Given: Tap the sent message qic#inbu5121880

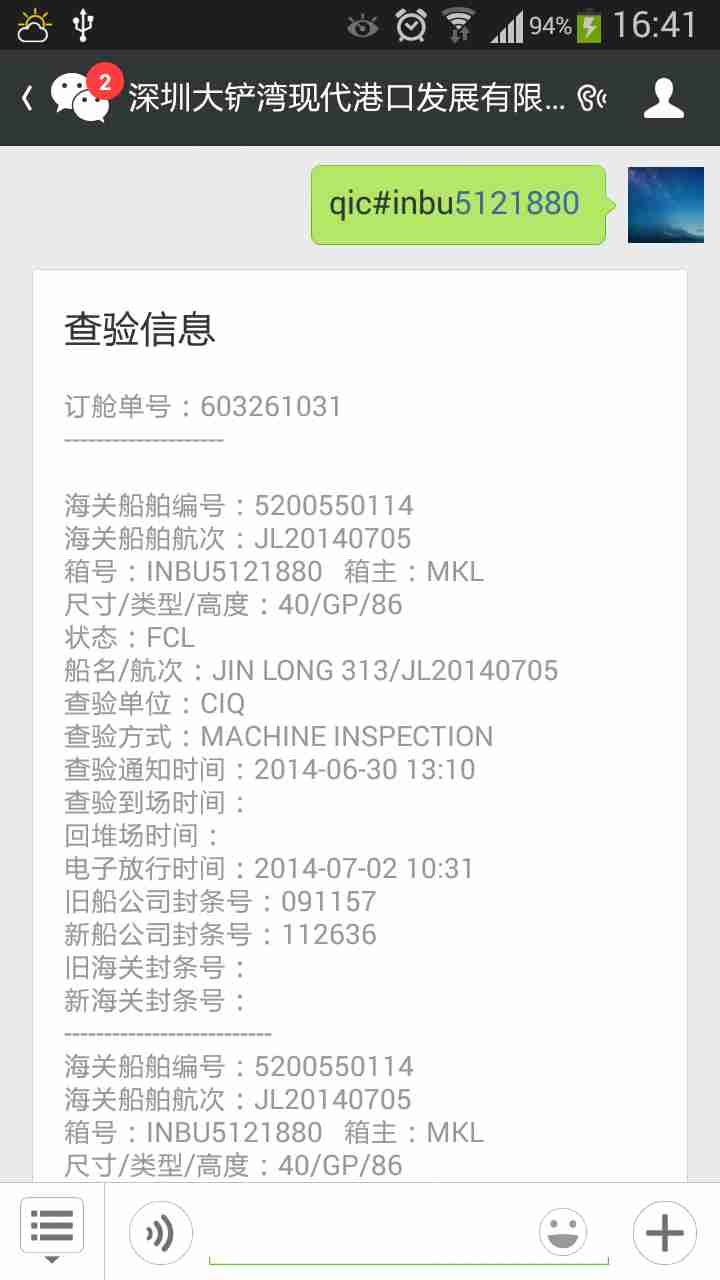Looking at the screenshot, I should click(457, 204).
